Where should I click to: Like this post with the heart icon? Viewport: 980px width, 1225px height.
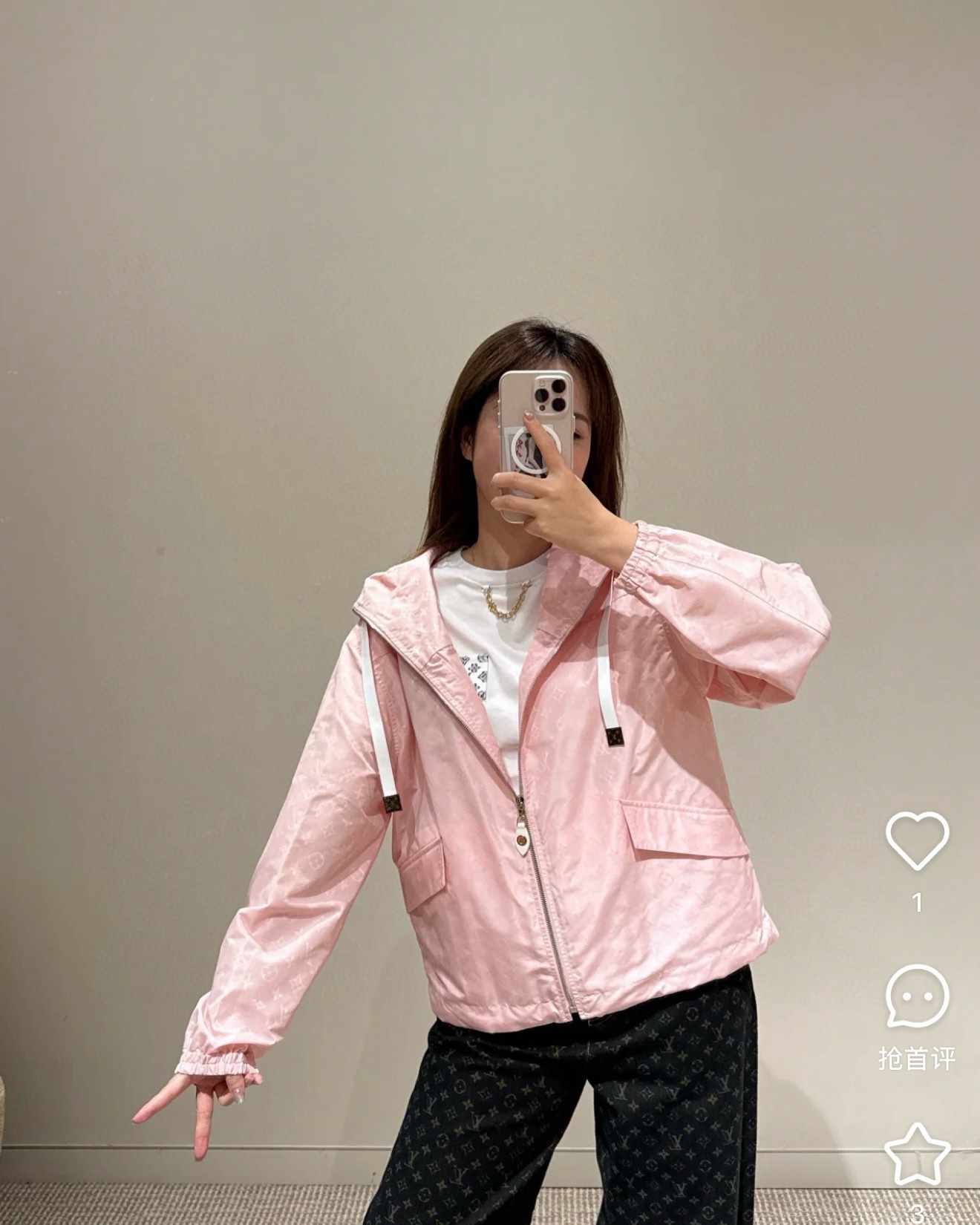tap(918, 840)
